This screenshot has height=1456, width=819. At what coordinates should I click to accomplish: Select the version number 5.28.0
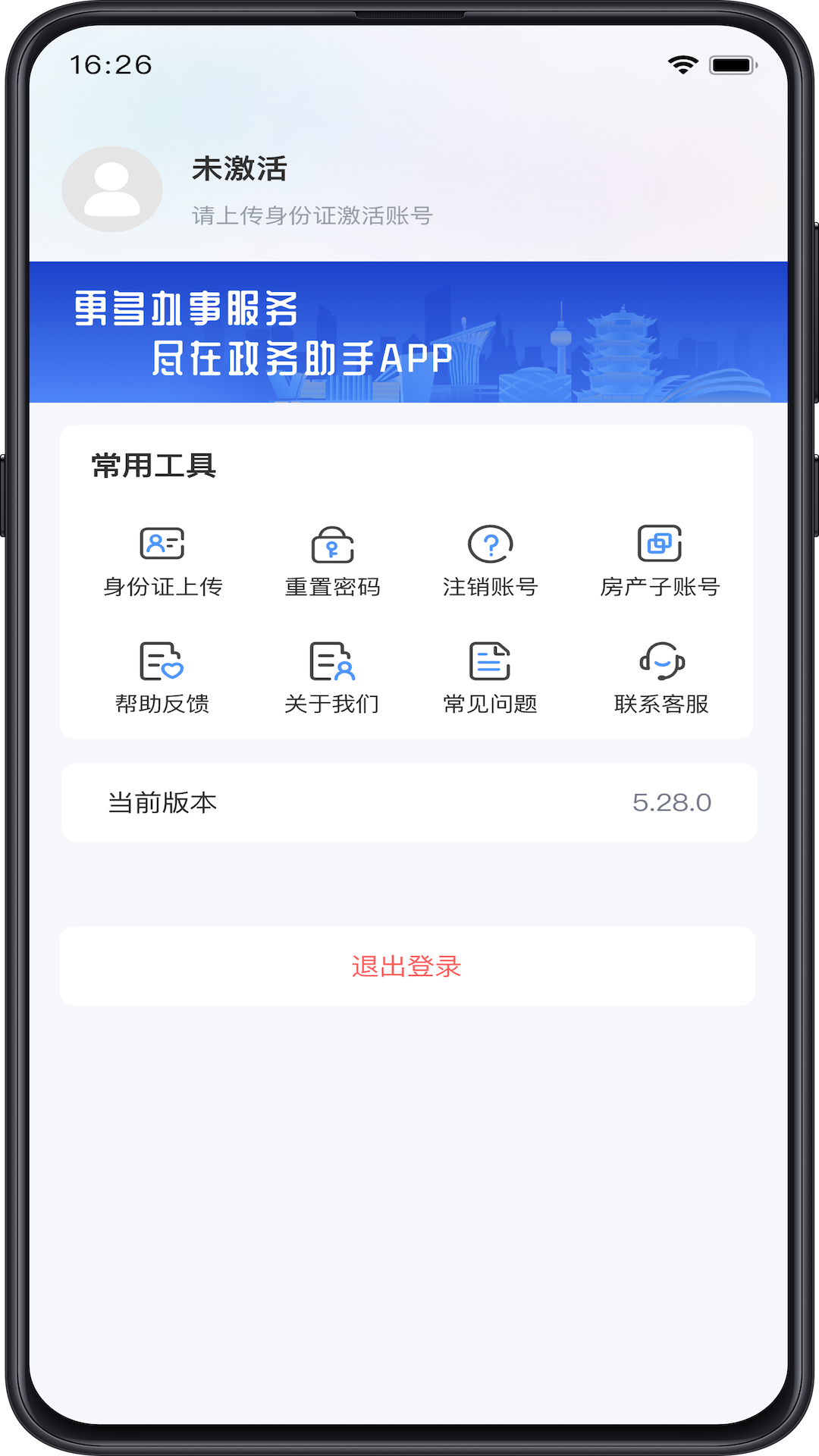coord(673,802)
